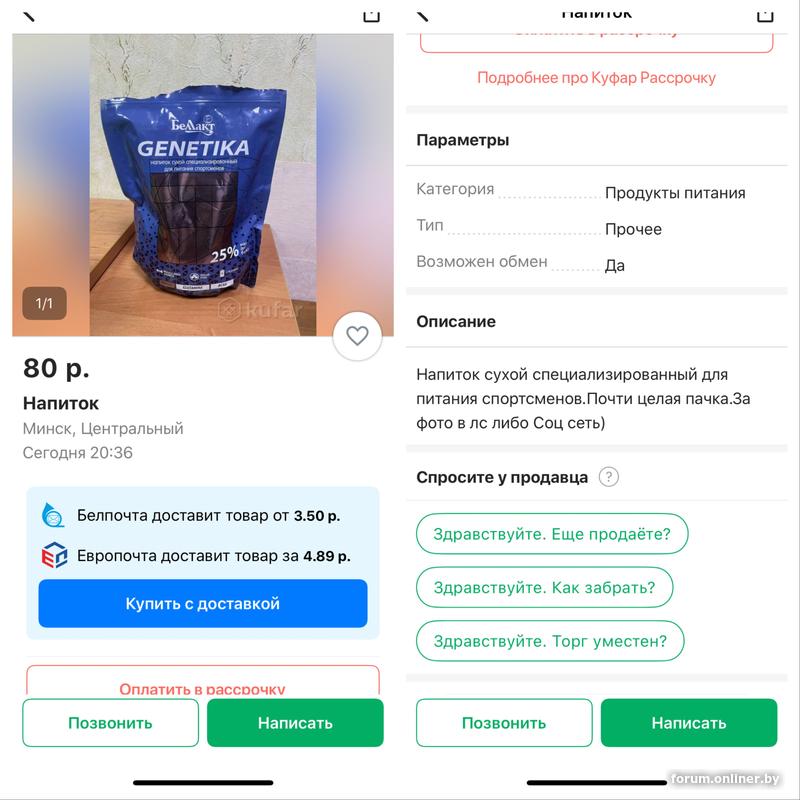
Task: Open Подробнее про Куфар Рассрочку link
Action: [x=596, y=77]
